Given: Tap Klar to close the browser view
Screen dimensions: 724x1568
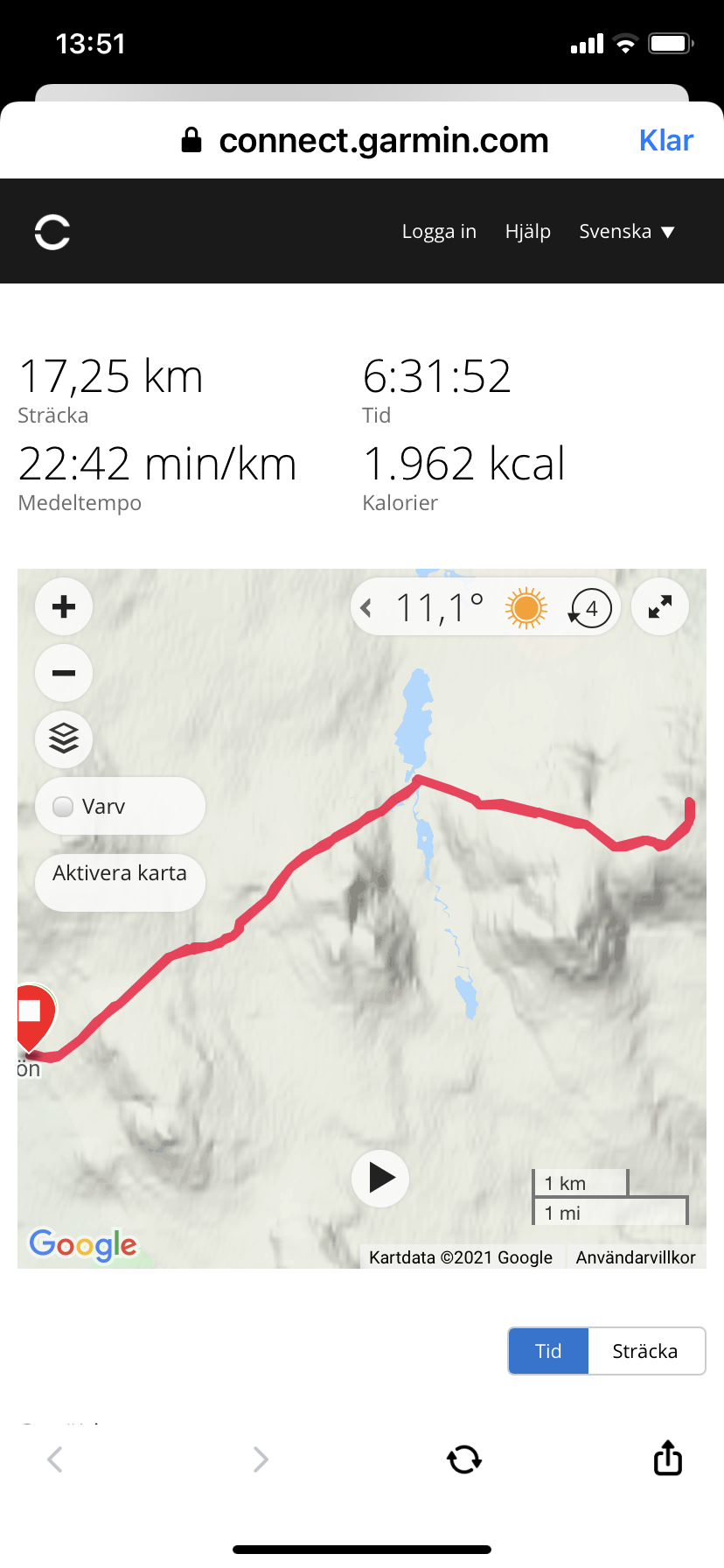Looking at the screenshot, I should [x=665, y=140].
